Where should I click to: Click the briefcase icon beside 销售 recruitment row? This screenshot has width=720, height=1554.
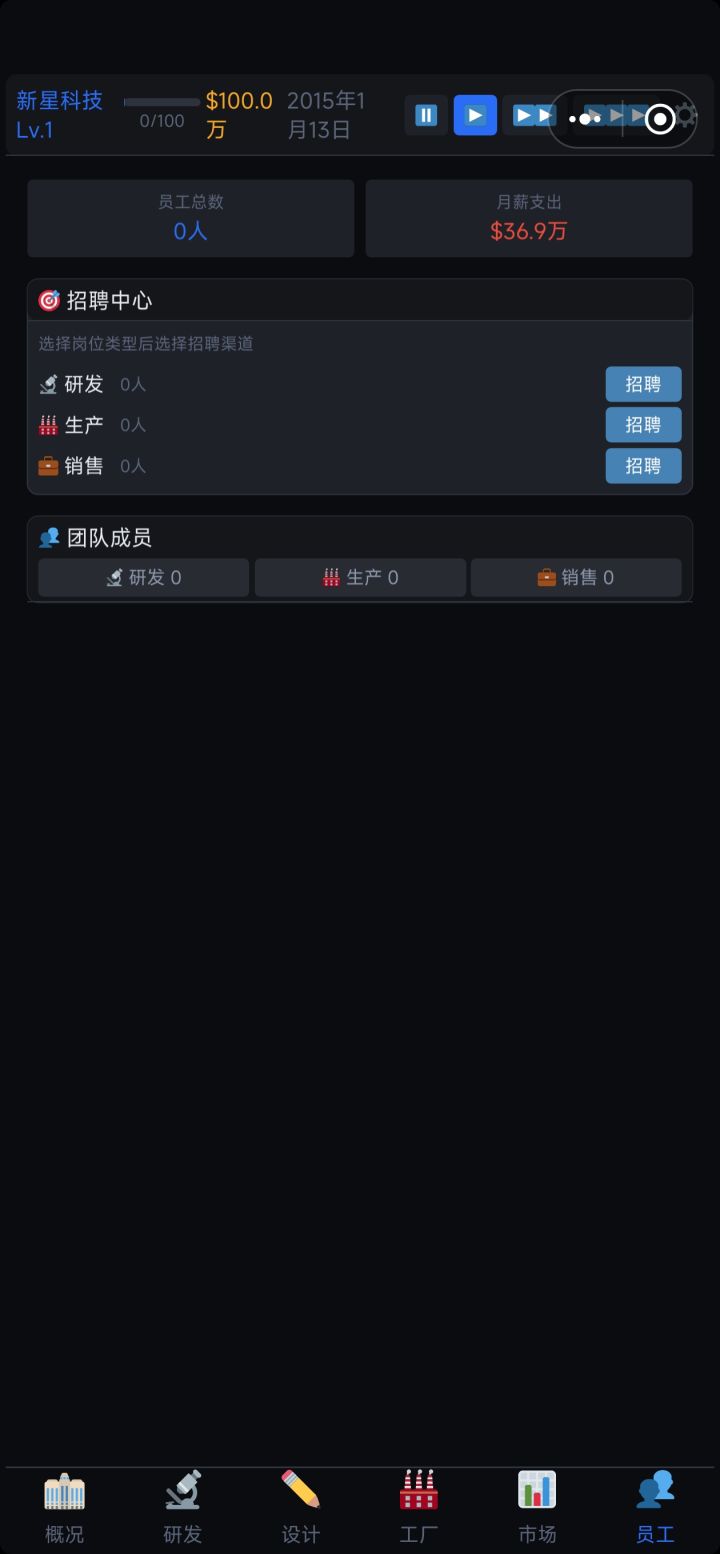tap(47, 465)
